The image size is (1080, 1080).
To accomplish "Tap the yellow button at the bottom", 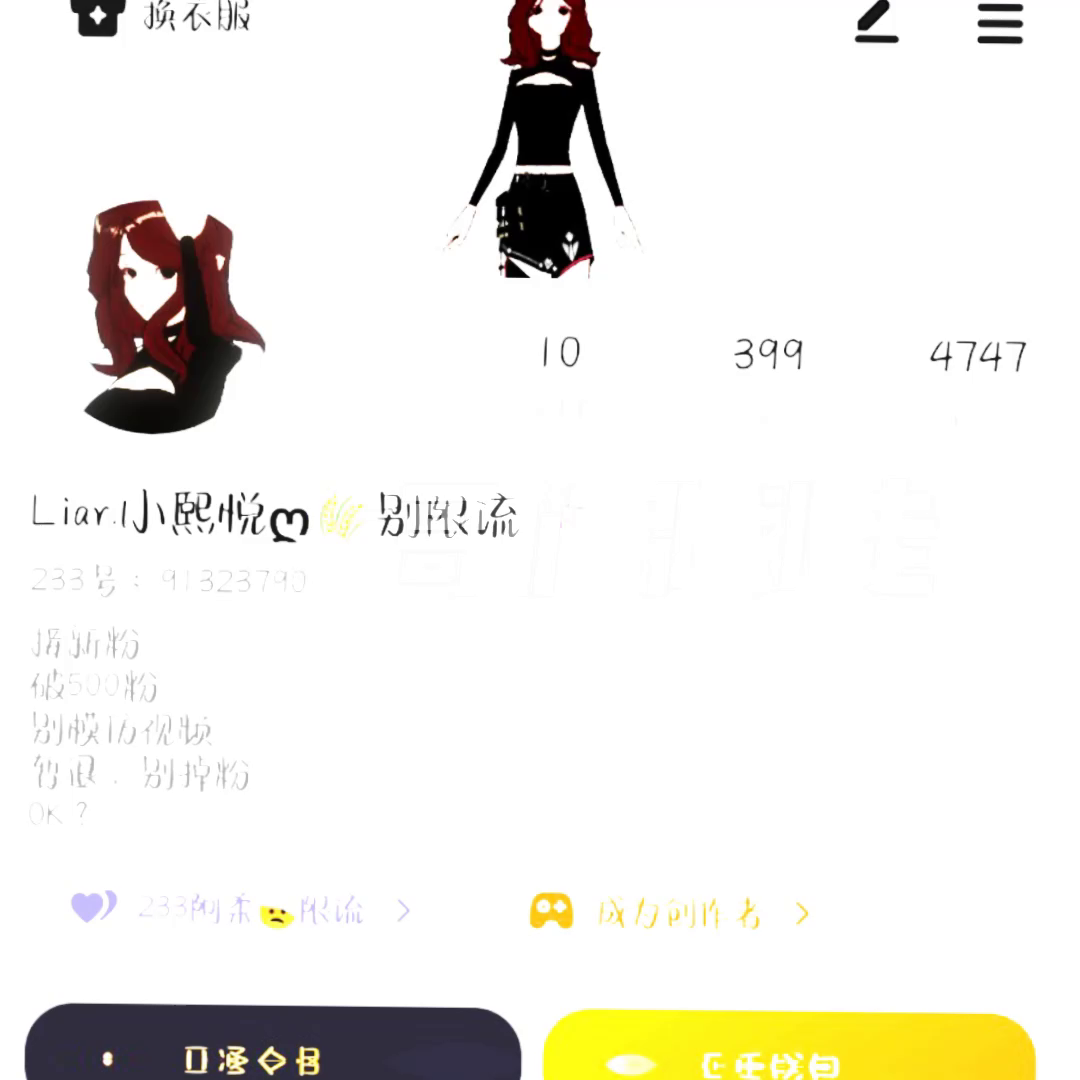I will [x=789, y=1050].
